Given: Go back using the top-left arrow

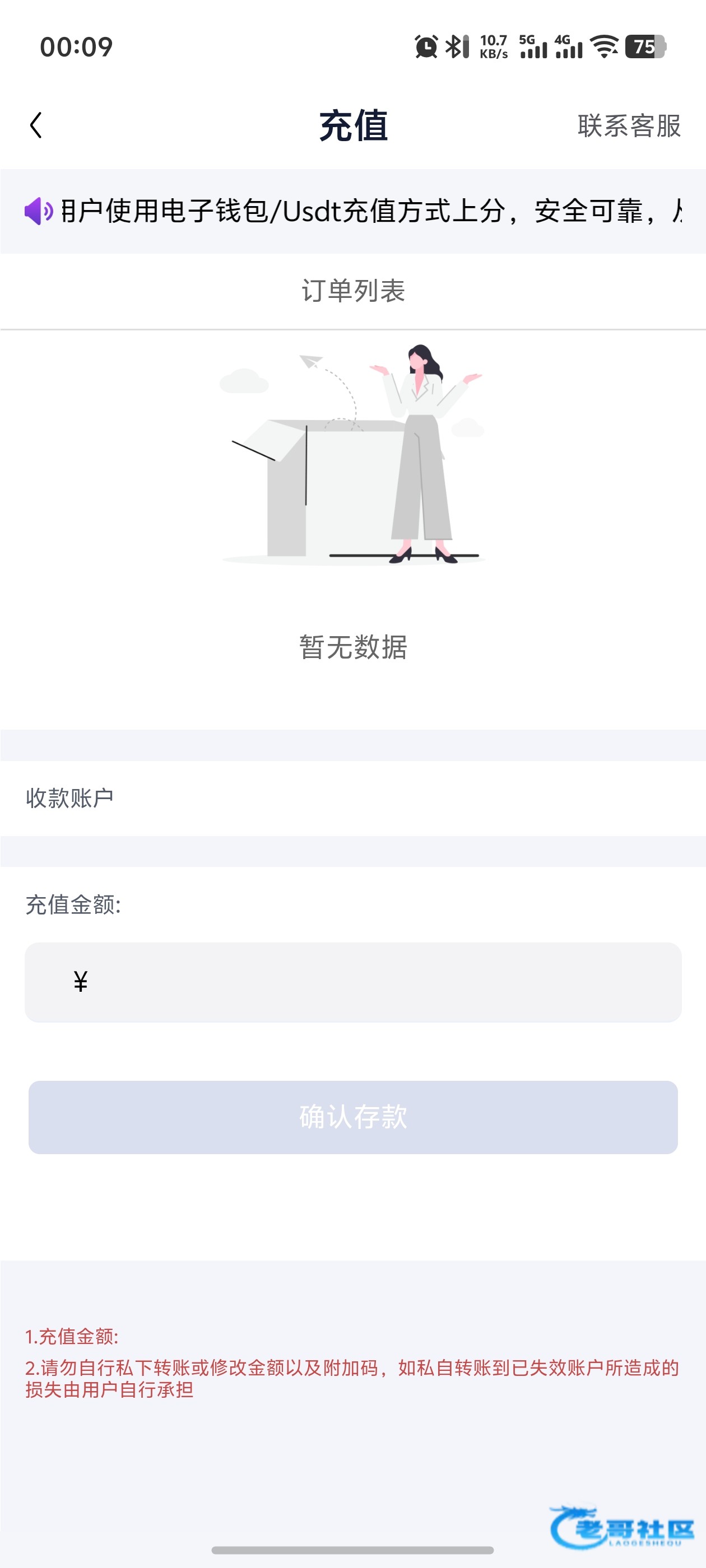Looking at the screenshot, I should tap(36, 125).
